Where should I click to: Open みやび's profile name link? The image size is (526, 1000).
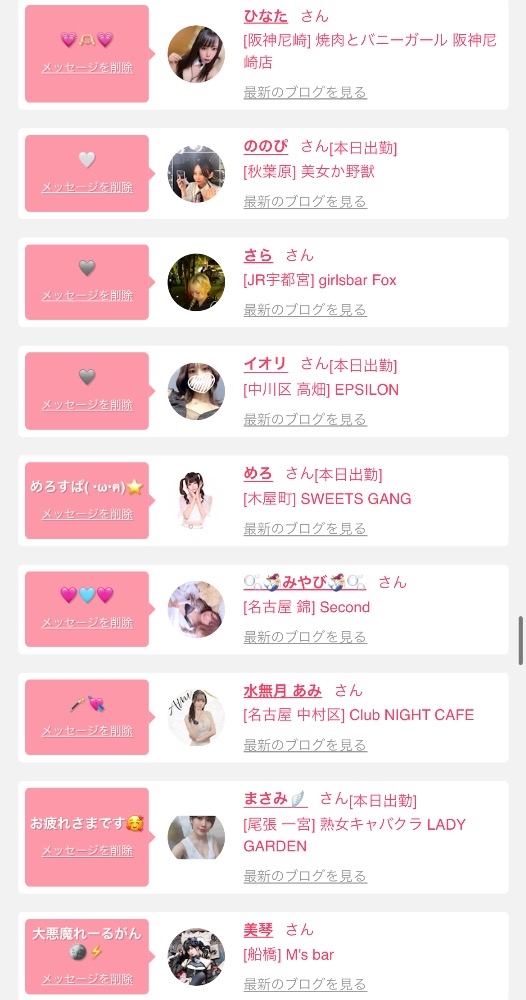(305, 582)
